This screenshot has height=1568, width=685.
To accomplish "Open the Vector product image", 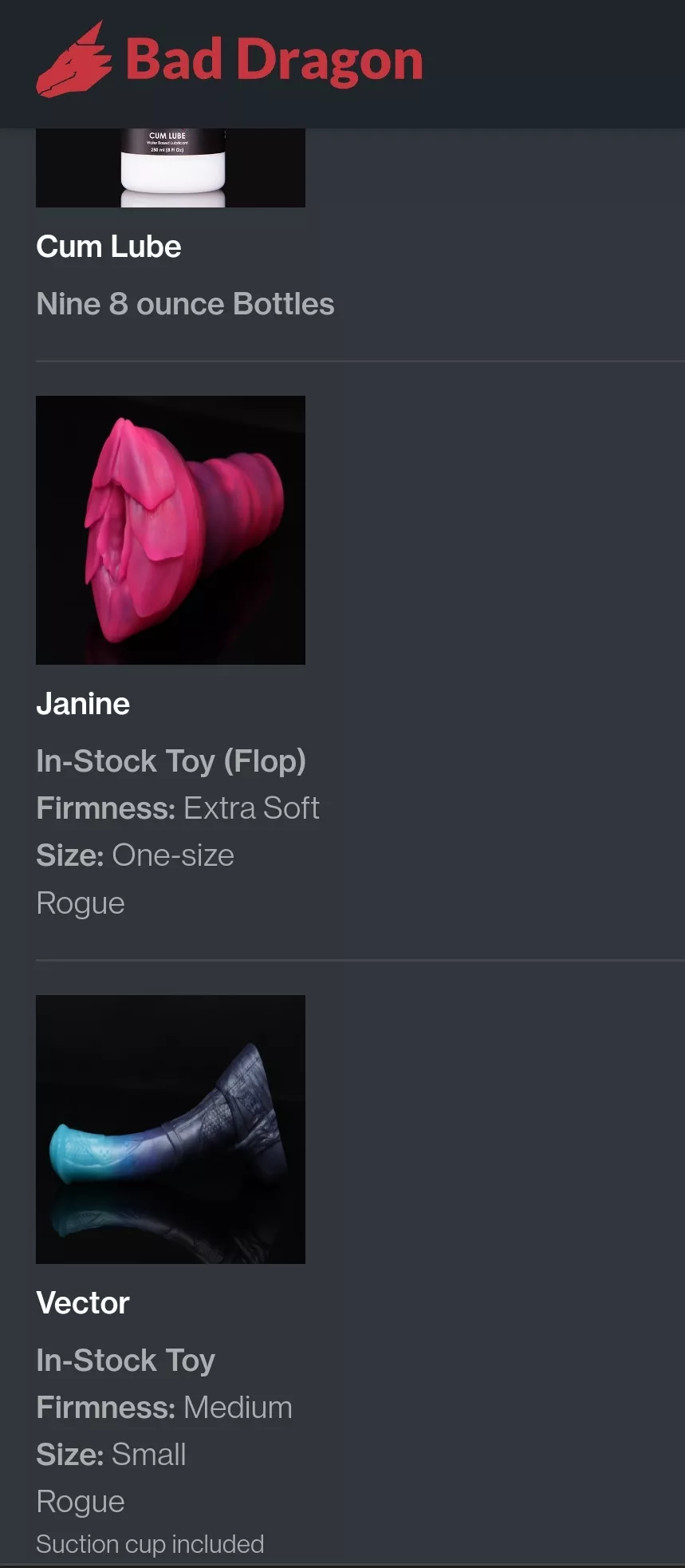I will pyautogui.click(x=171, y=1128).
